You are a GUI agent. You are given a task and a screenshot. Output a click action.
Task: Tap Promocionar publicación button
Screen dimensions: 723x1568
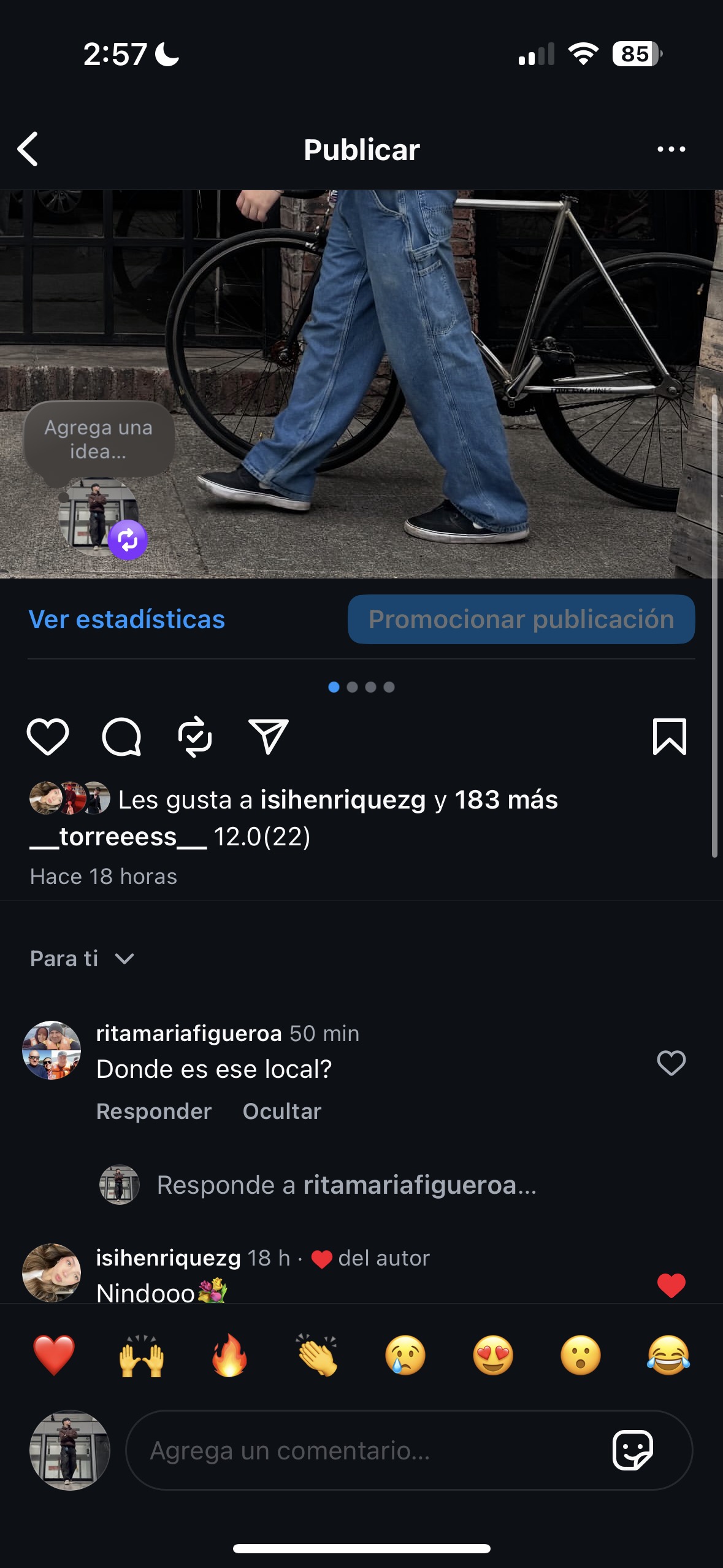pyautogui.click(x=521, y=620)
